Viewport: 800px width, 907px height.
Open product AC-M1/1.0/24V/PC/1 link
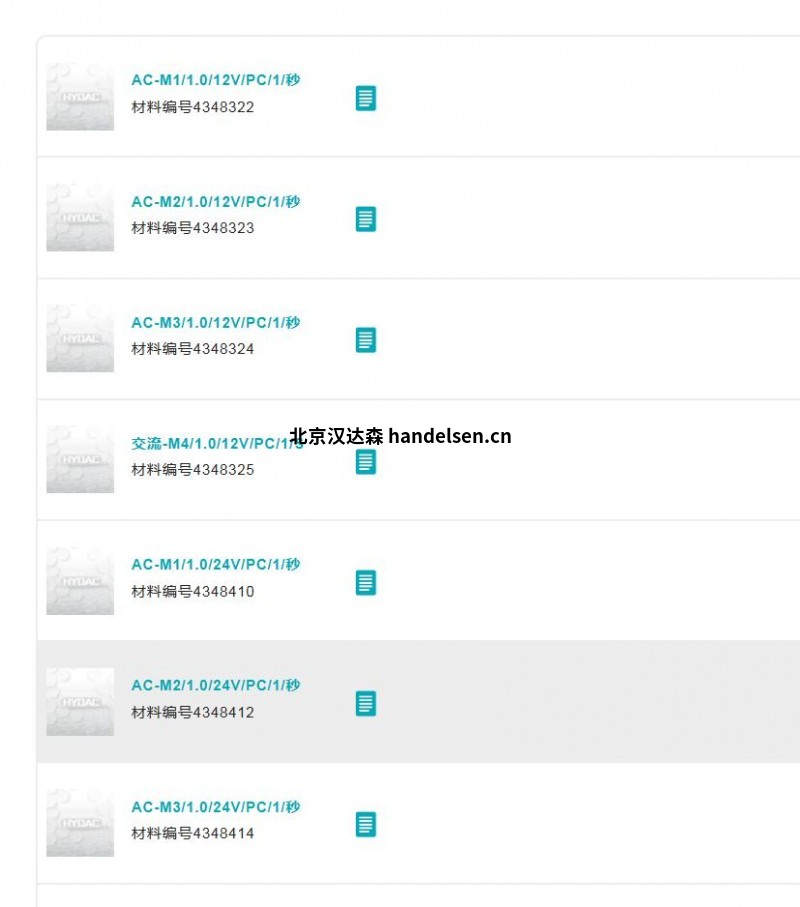[x=215, y=564]
